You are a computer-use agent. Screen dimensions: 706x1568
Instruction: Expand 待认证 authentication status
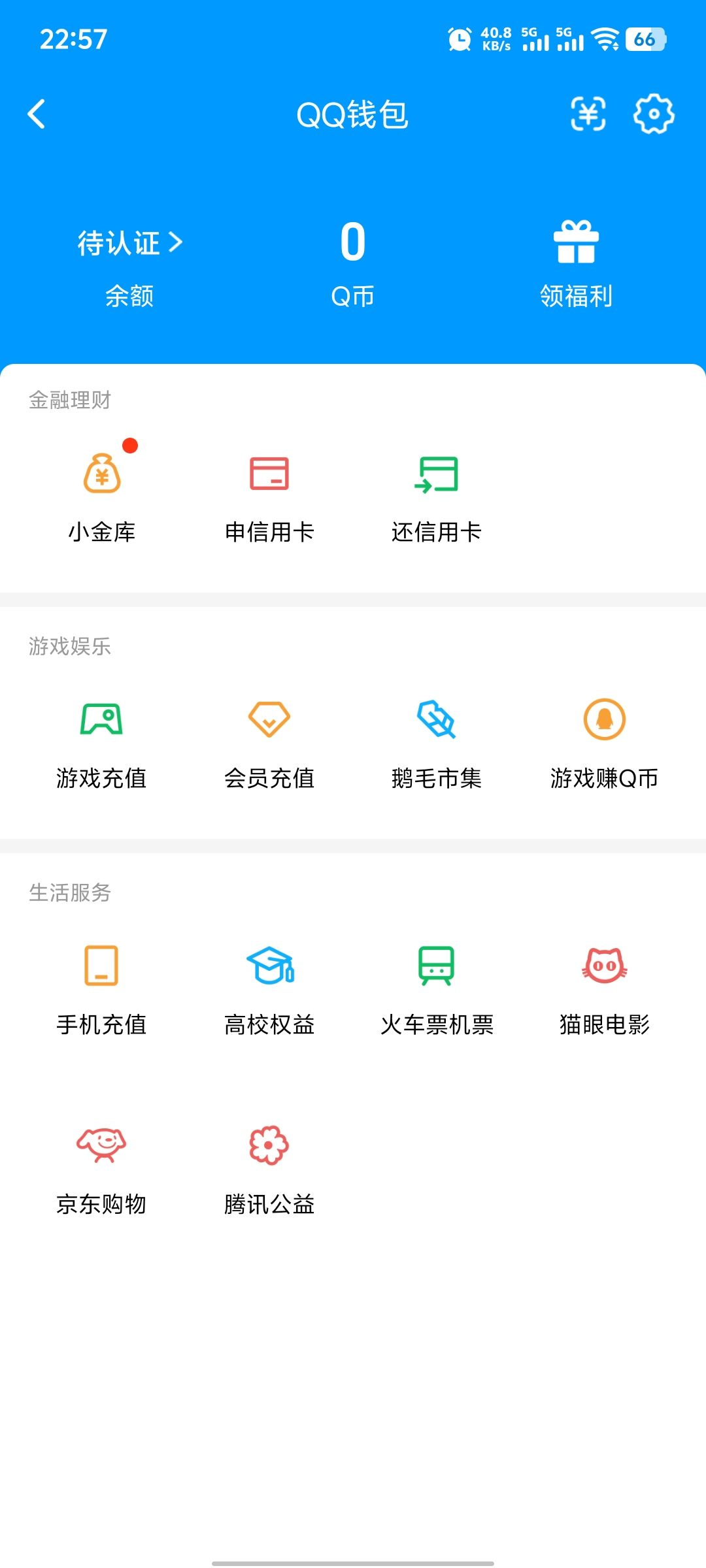(x=128, y=243)
